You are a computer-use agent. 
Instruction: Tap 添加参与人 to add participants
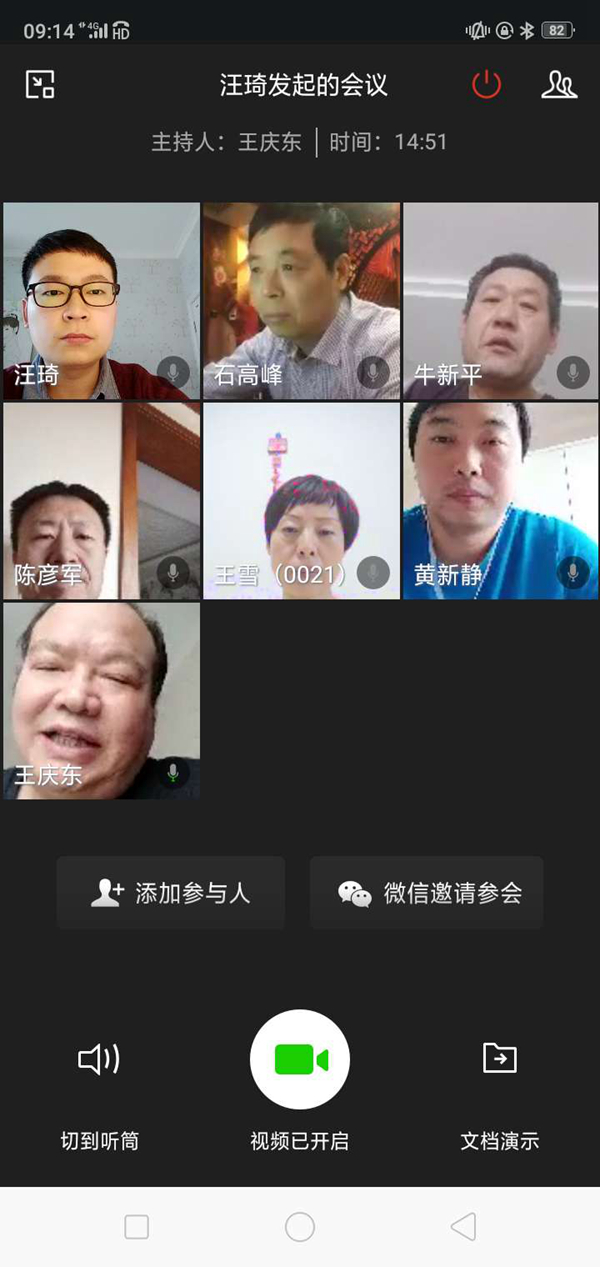coord(171,893)
